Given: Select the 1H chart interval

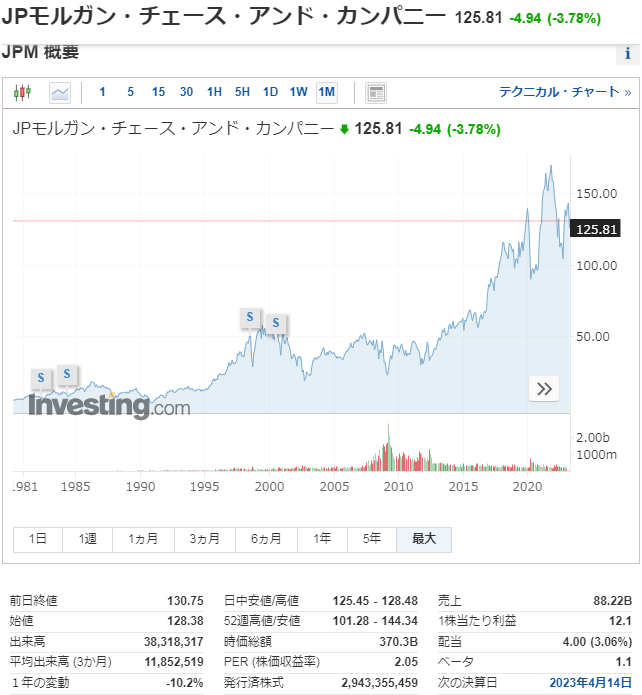Looking at the screenshot, I should [x=214, y=93].
